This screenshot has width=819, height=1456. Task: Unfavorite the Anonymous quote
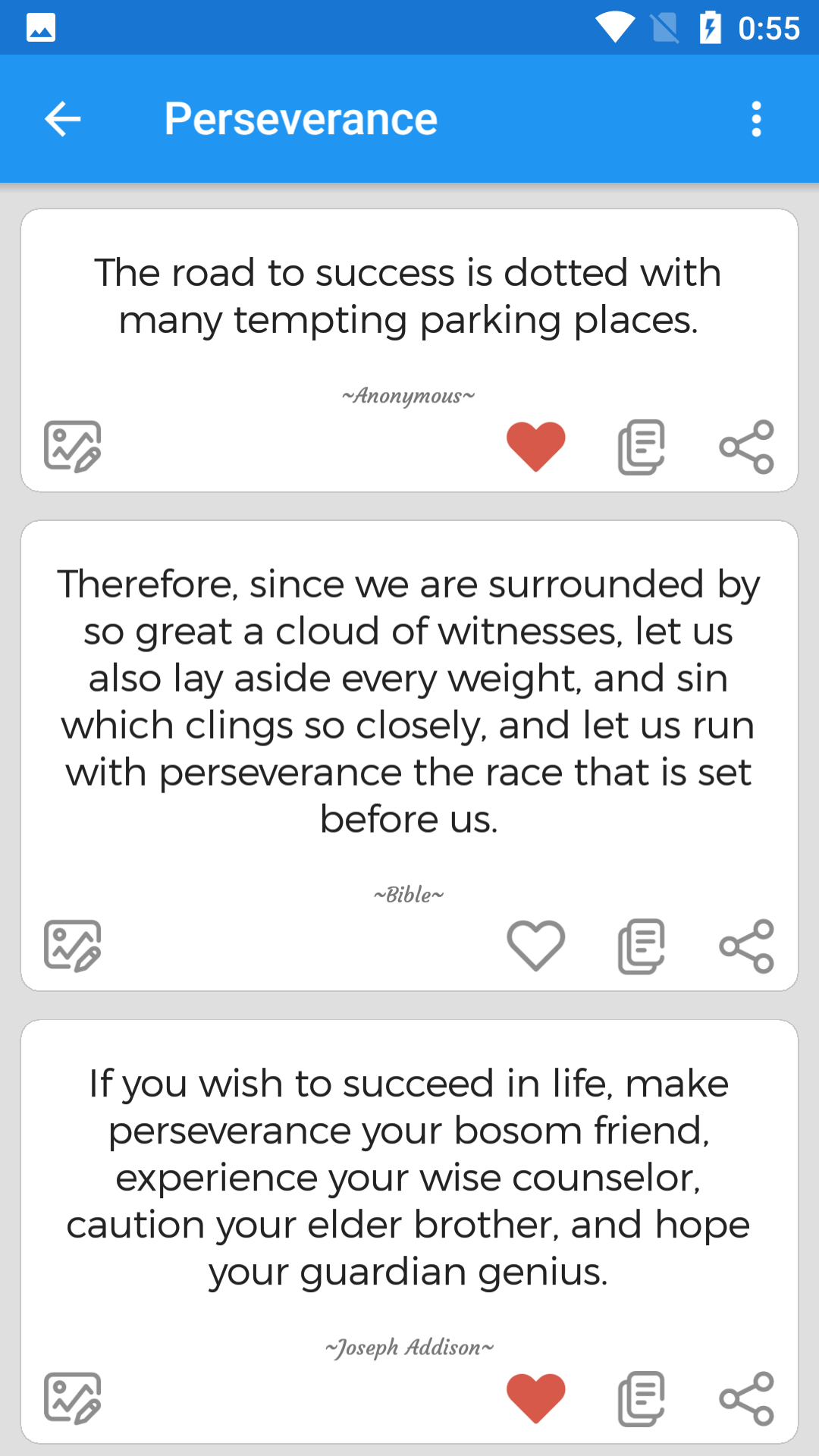[x=535, y=447]
